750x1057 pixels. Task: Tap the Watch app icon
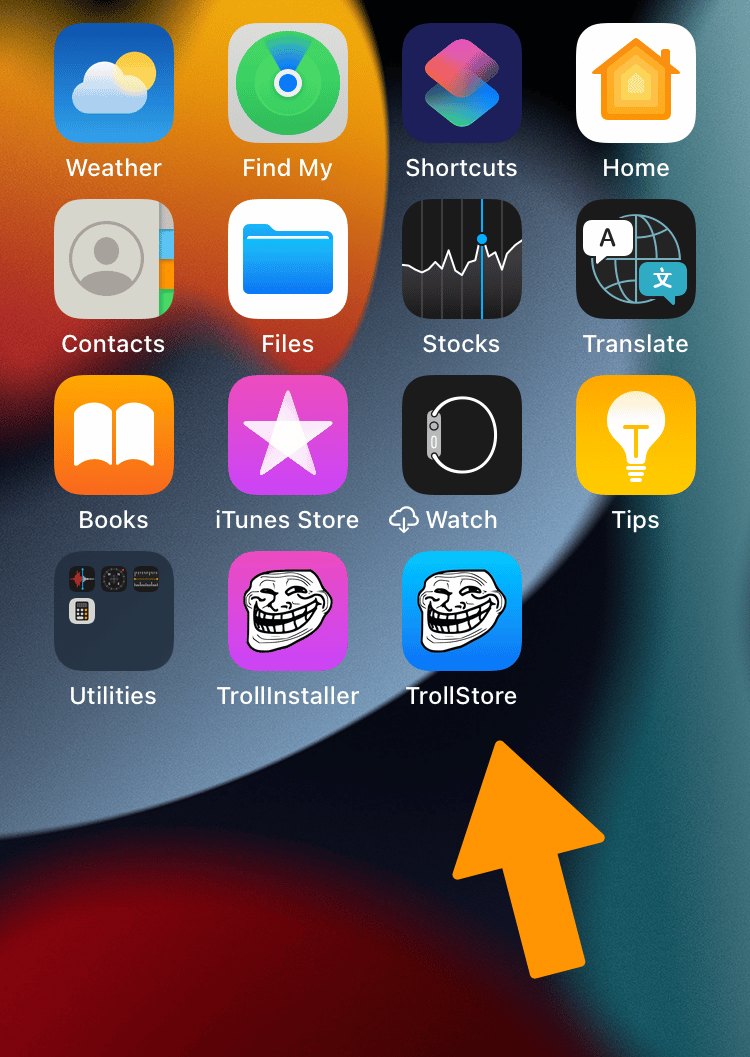click(x=462, y=435)
